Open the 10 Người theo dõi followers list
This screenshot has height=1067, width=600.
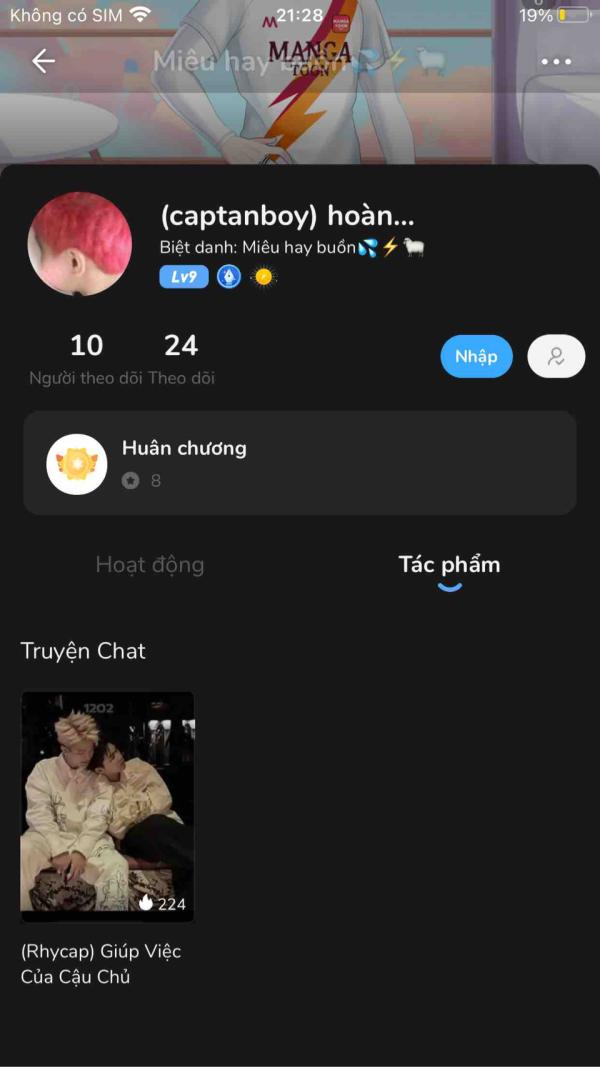(x=86, y=359)
